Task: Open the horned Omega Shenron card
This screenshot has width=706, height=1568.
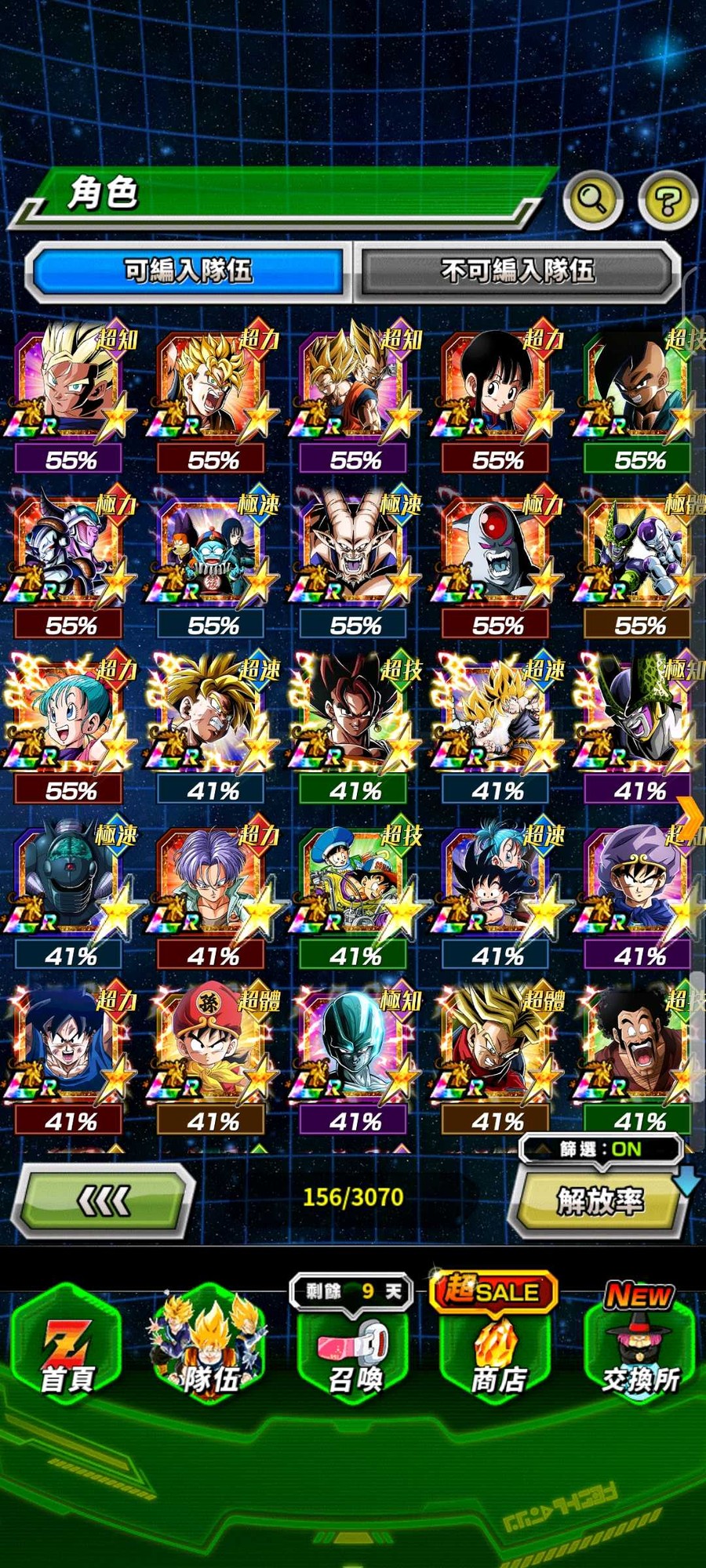Action: (355, 549)
